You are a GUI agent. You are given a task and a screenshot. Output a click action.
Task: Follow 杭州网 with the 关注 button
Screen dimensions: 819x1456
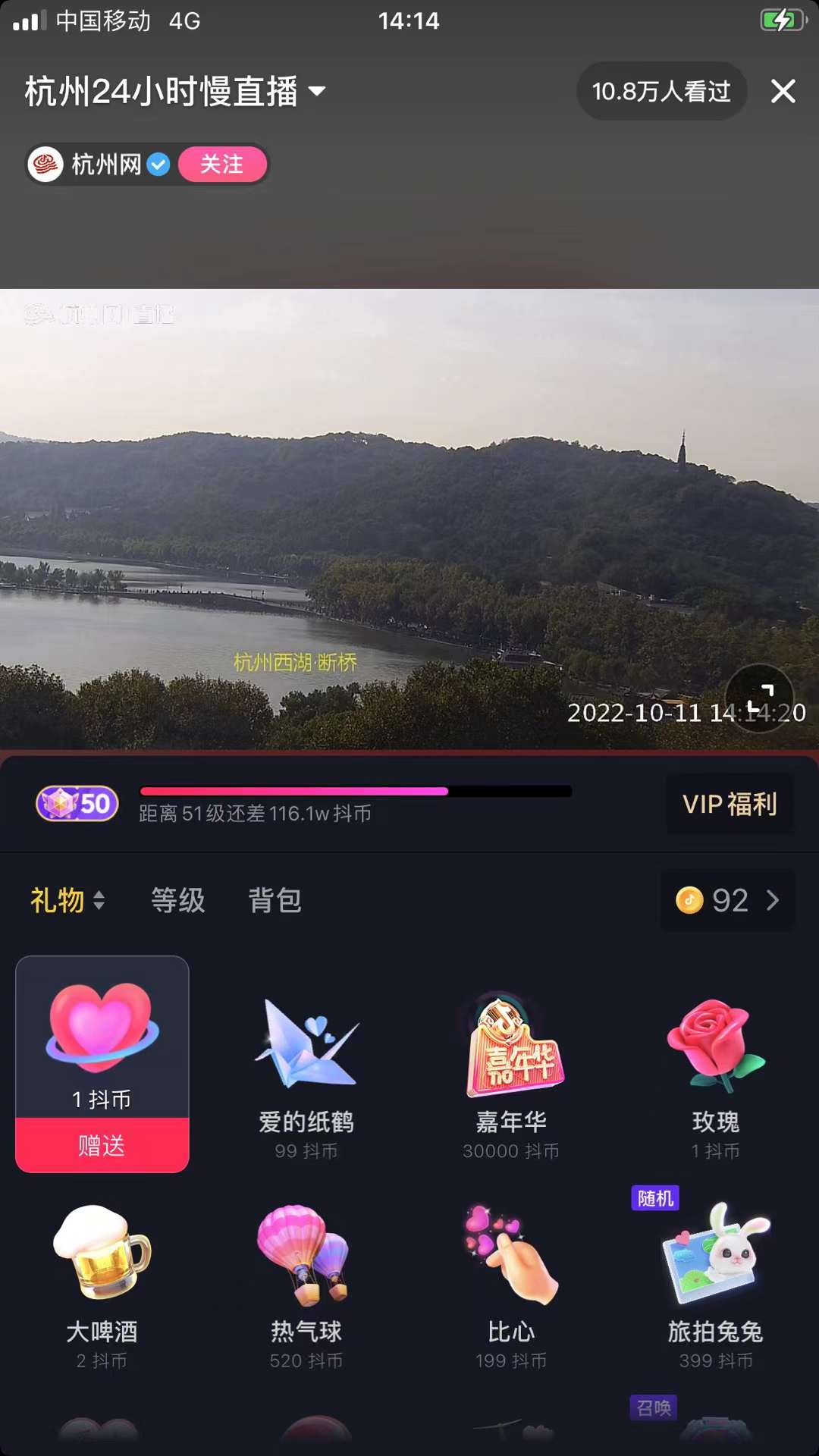click(222, 165)
